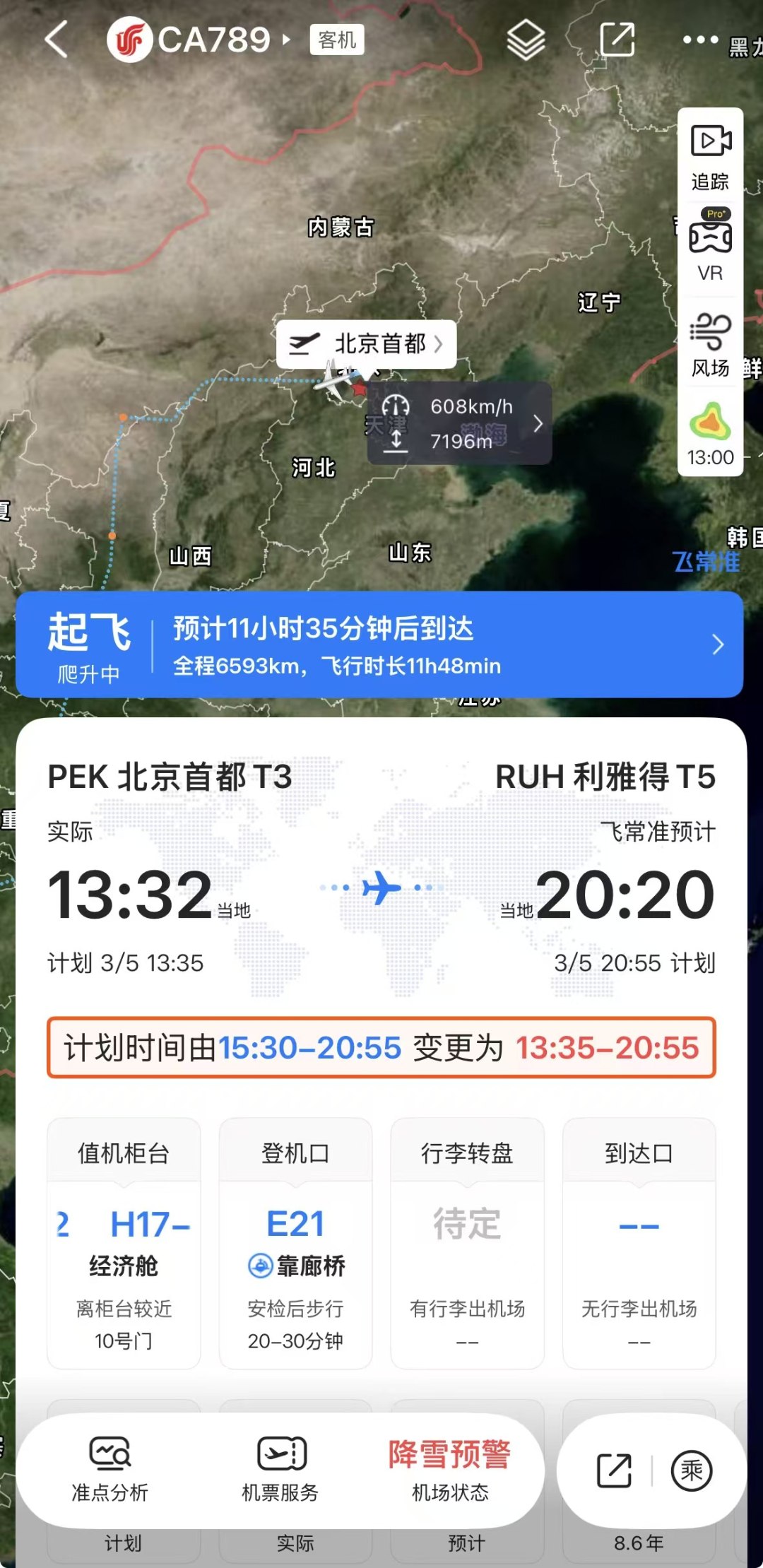Open 机票服务 ticket services
The width and height of the screenshot is (763, 1568).
(280, 1470)
